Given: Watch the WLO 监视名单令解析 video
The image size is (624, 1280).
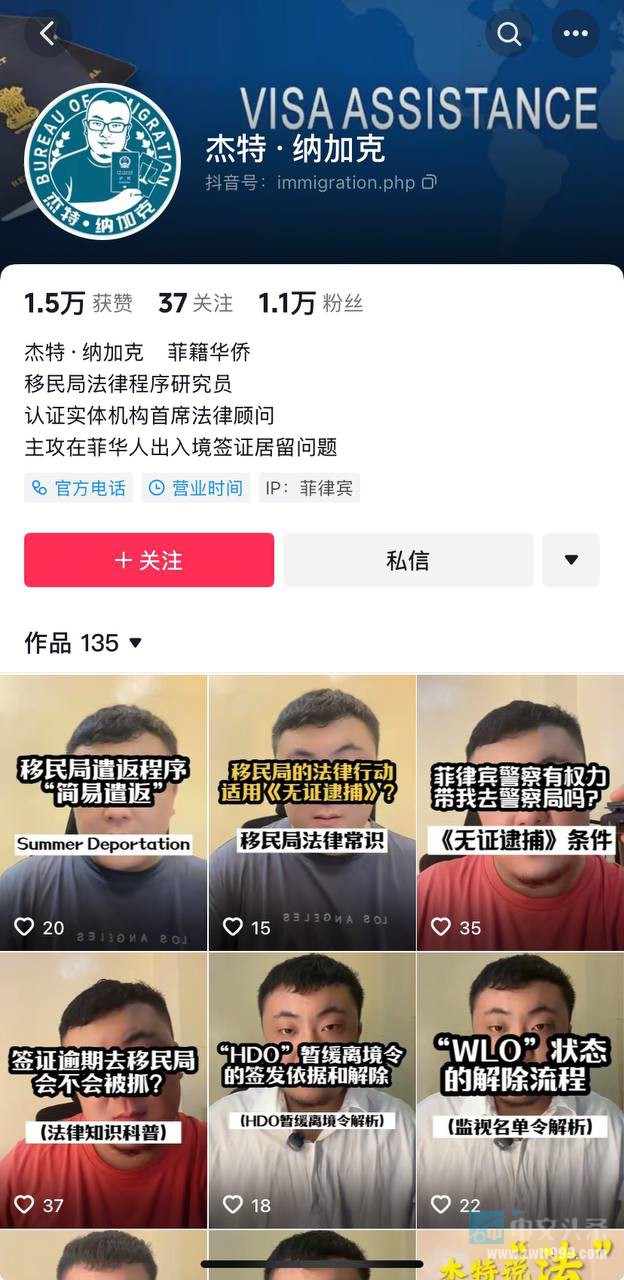Looking at the screenshot, I should 520,1090.
